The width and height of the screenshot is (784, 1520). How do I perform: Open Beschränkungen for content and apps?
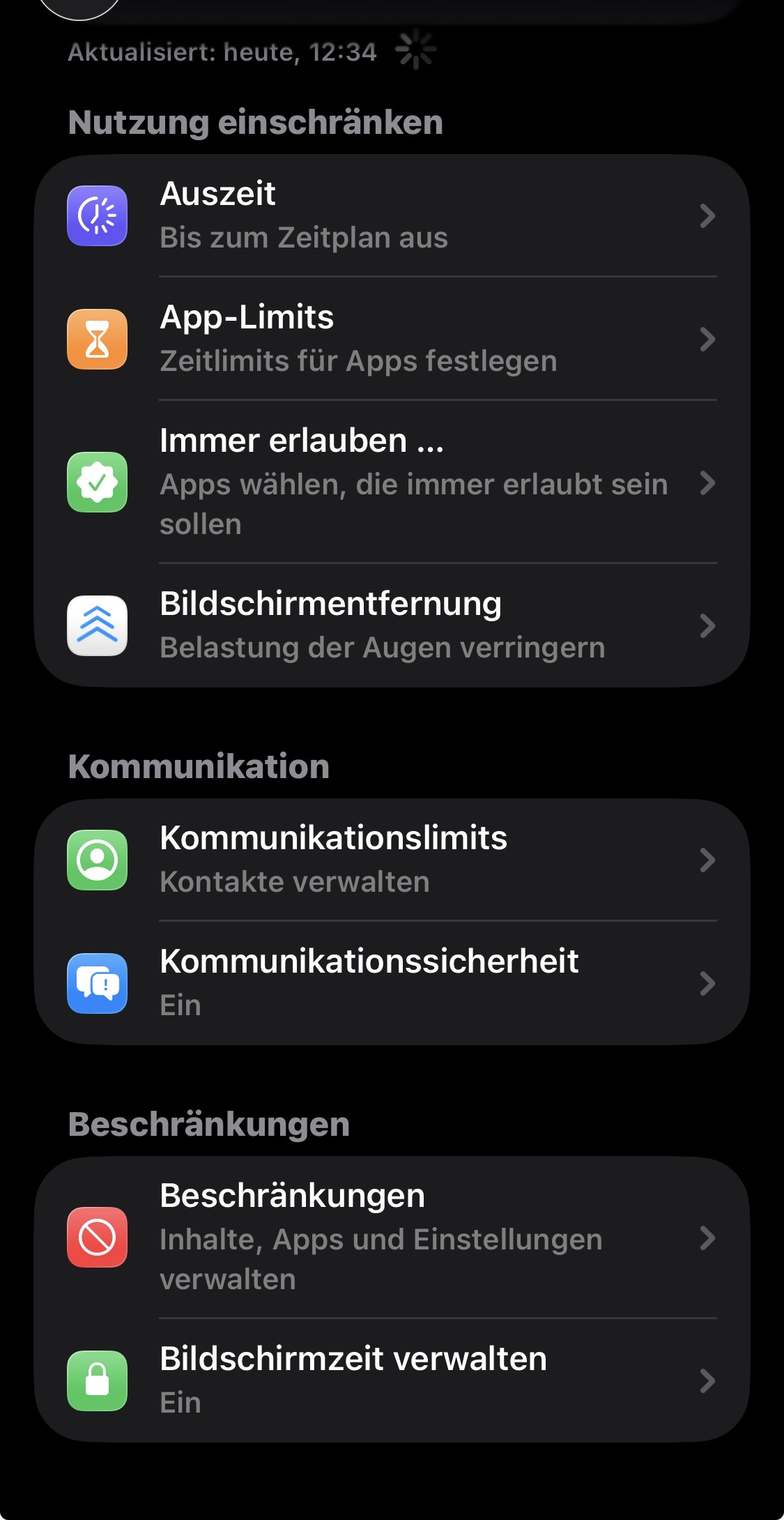coord(392,1238)
